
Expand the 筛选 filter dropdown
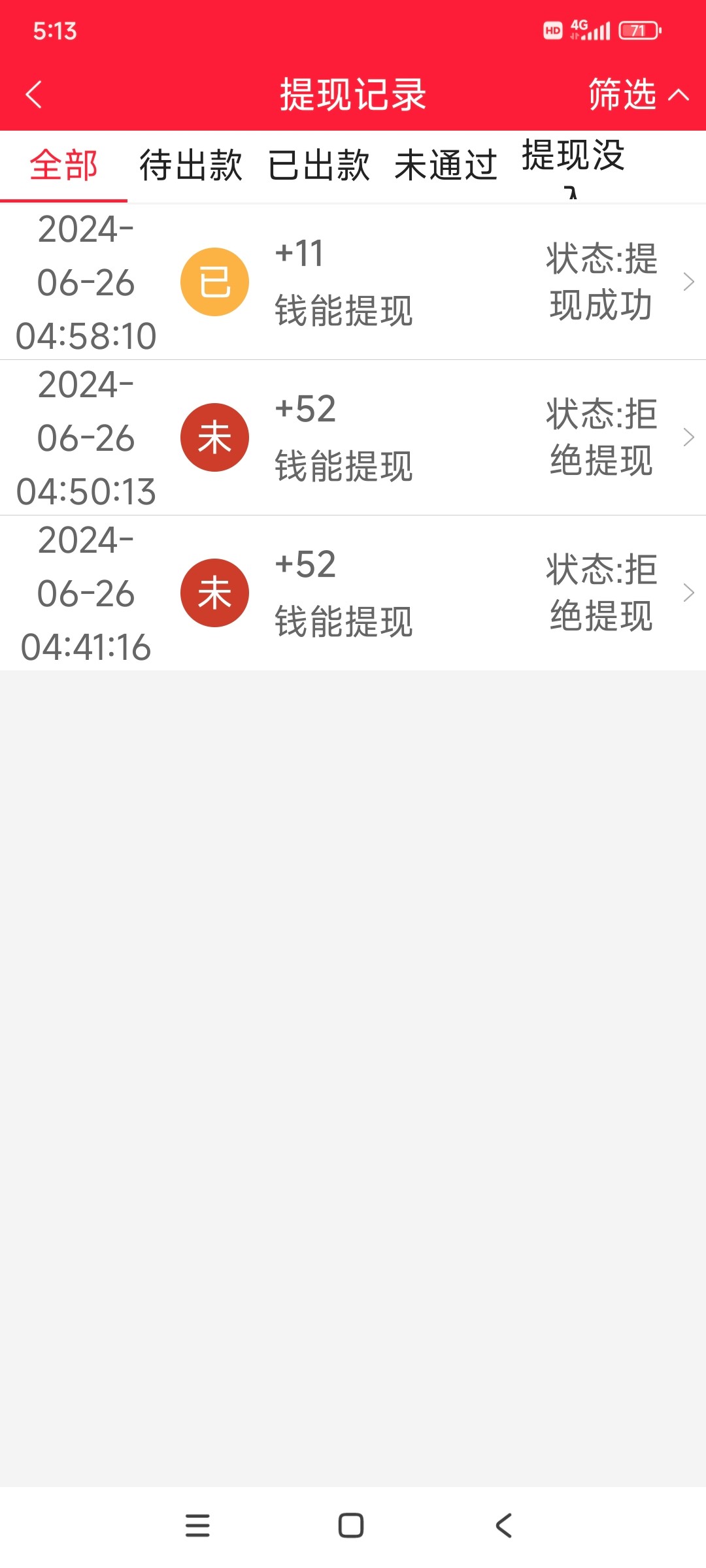click(637, 95)
